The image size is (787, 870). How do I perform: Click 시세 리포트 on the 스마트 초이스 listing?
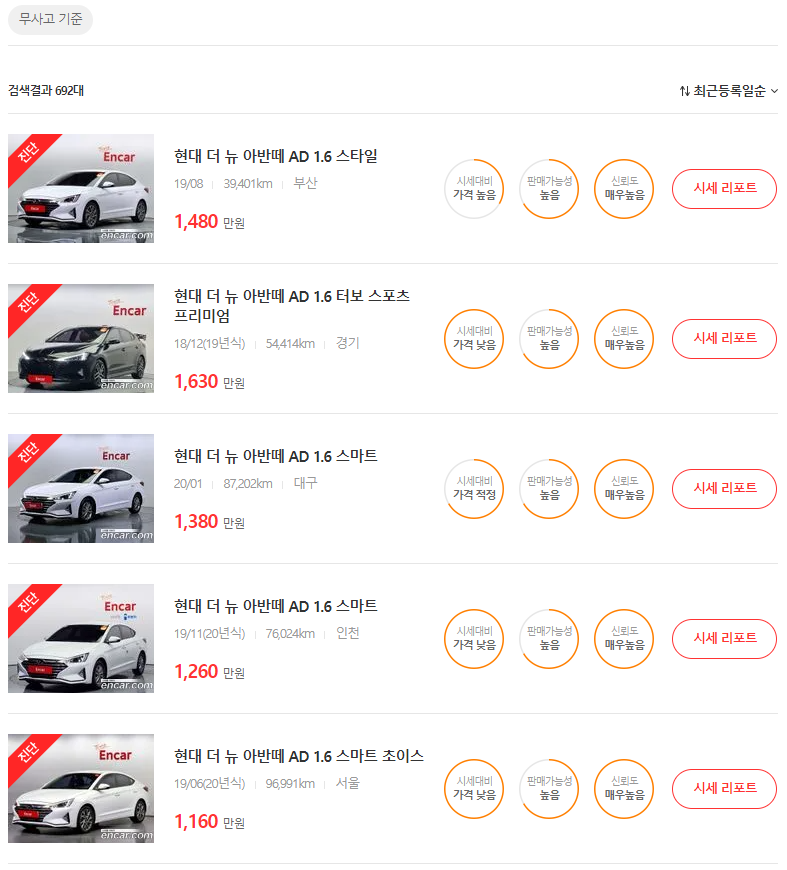pos(724,788)
